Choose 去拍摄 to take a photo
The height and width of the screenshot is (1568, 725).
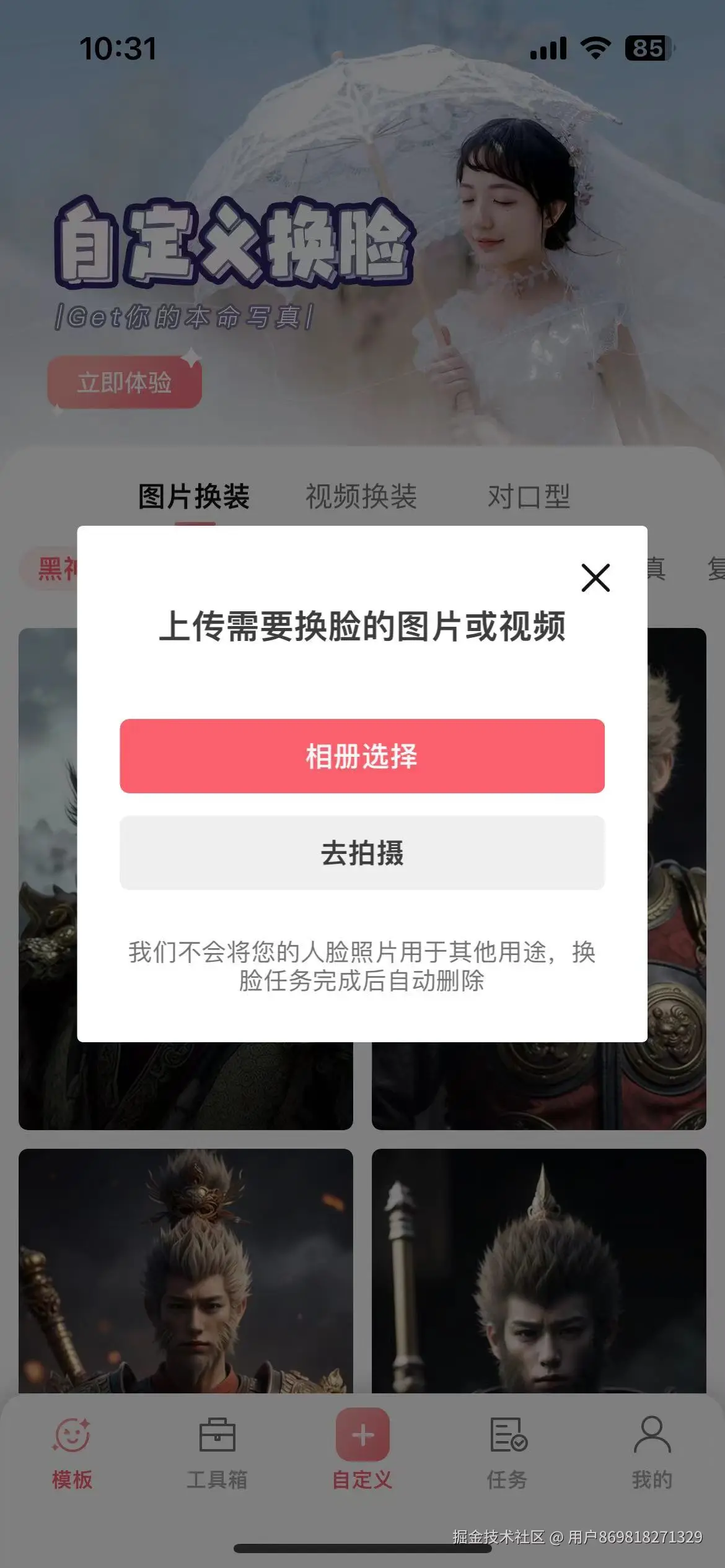pyautogui.click(x=361, y=853)
